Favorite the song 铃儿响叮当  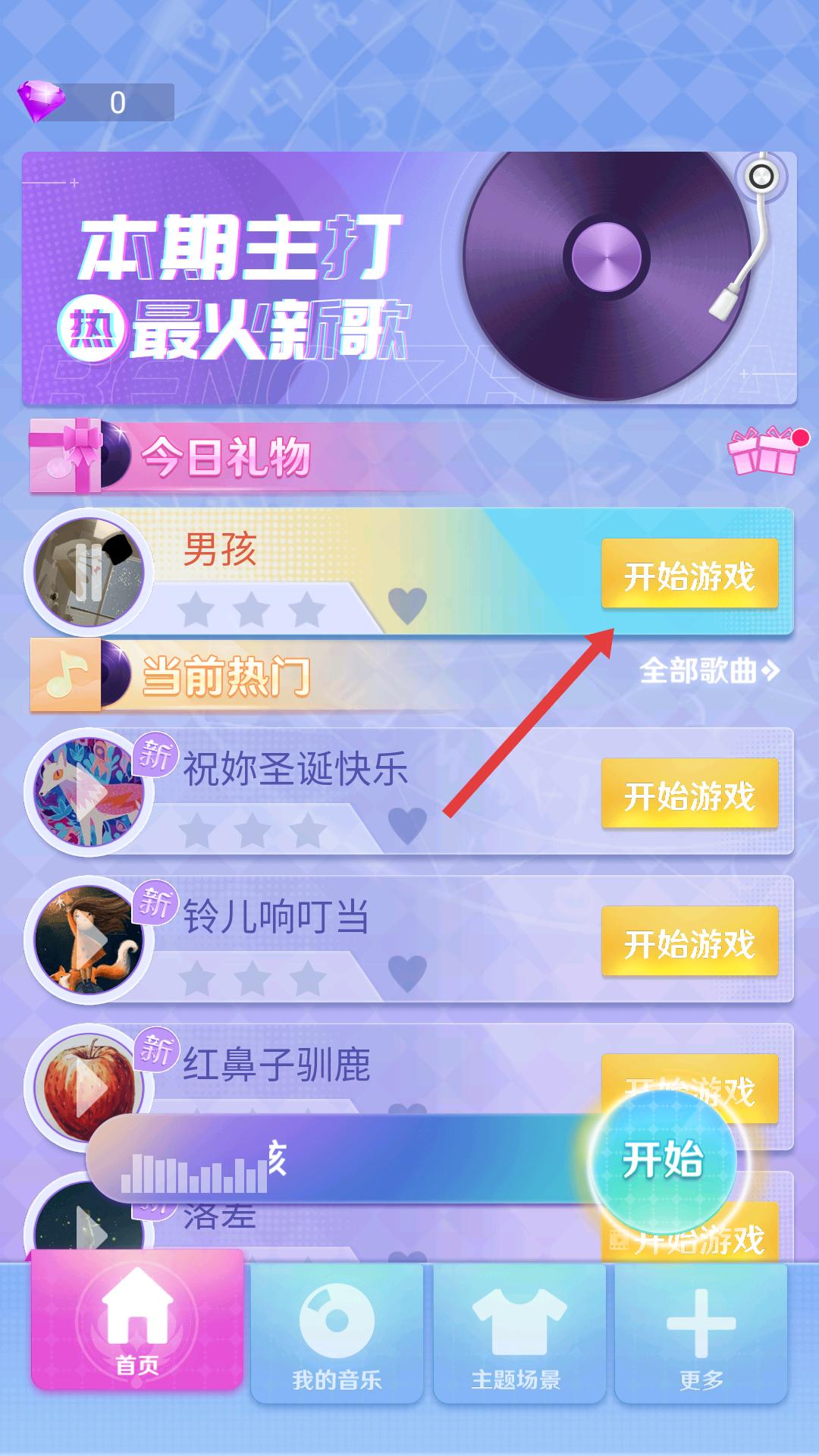point(407,973)
